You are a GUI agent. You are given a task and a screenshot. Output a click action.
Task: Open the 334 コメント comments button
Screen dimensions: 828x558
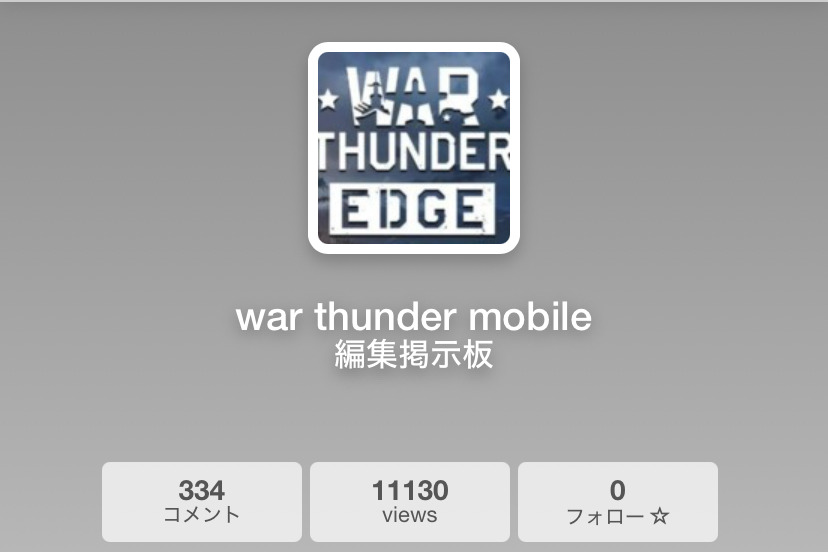(x=202, y=502)
